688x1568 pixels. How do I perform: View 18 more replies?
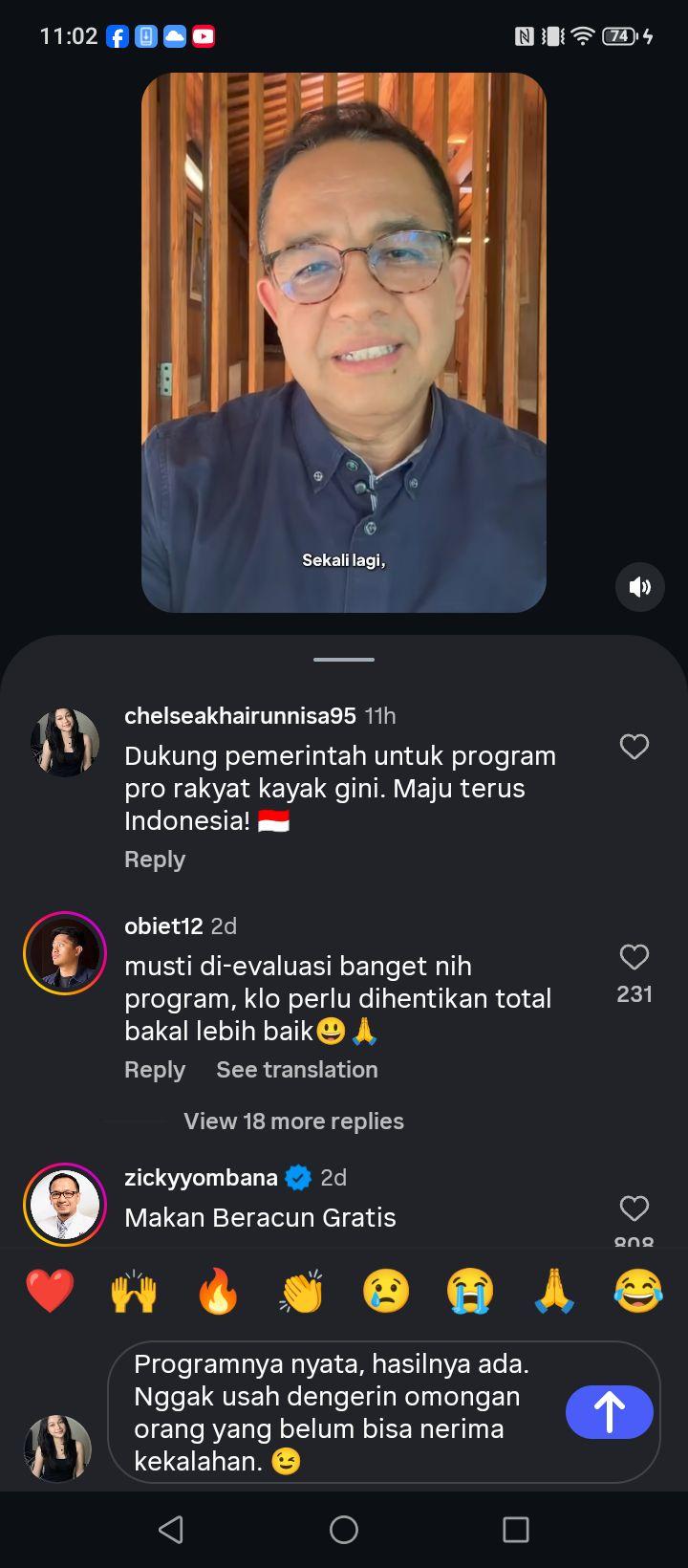[x=293, y=1122]
